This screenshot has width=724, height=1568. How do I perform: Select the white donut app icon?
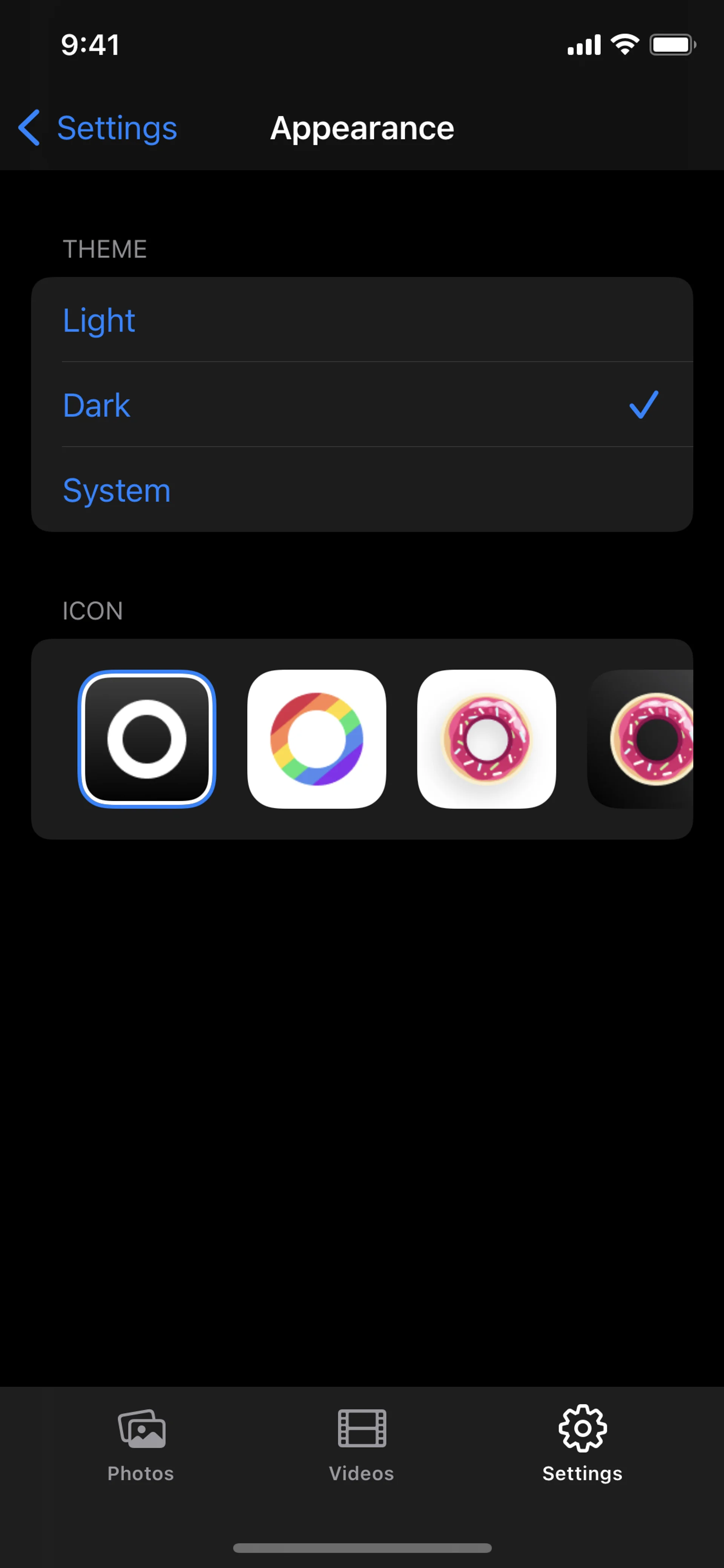(x=486, y=739)
